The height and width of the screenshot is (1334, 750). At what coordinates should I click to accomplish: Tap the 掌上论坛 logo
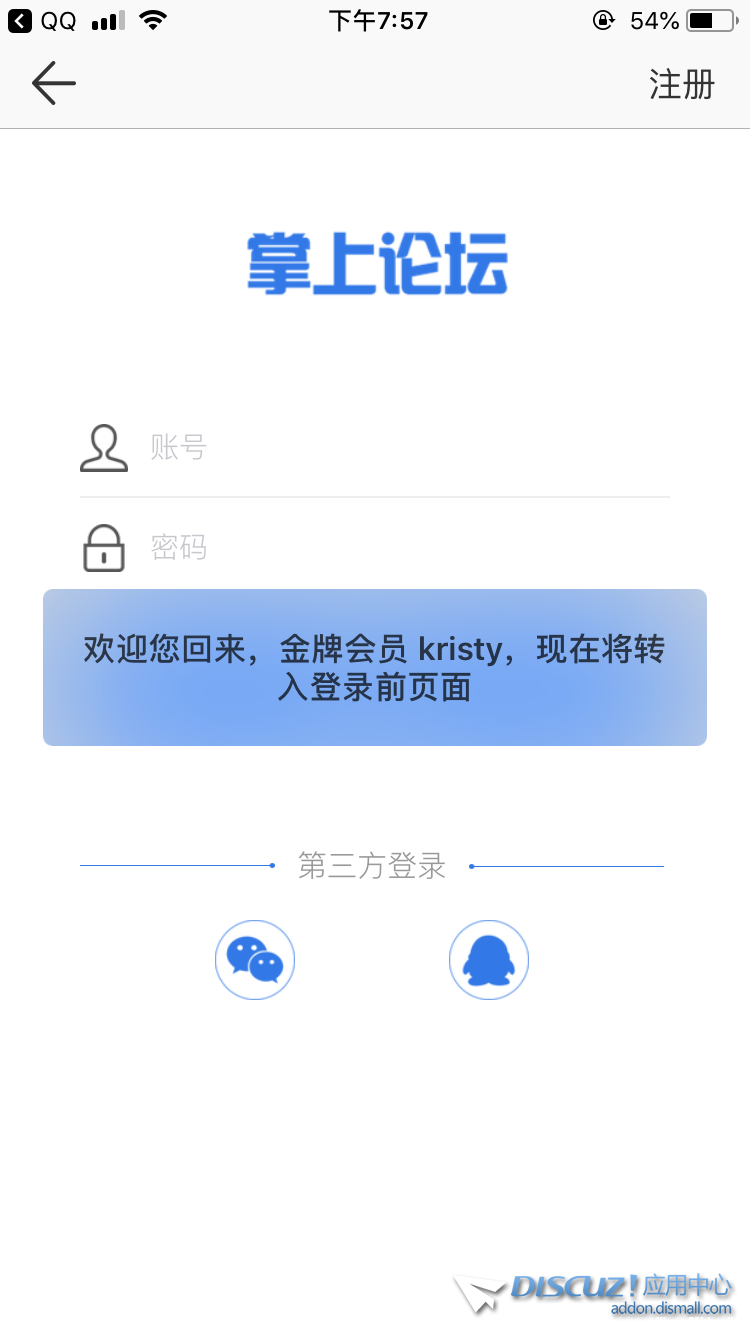375,262
